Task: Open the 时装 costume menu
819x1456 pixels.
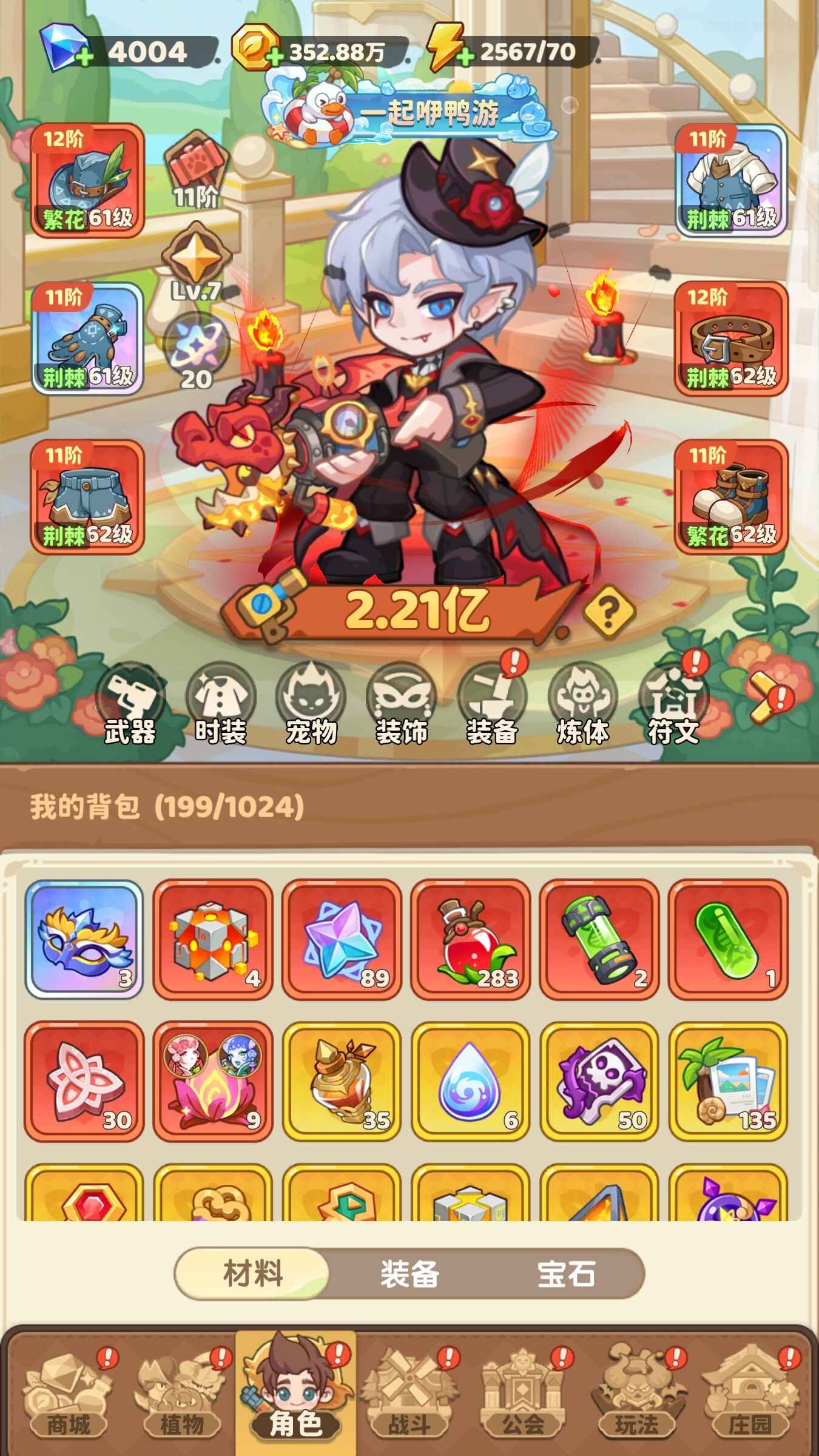Action: tap(220, 704)
